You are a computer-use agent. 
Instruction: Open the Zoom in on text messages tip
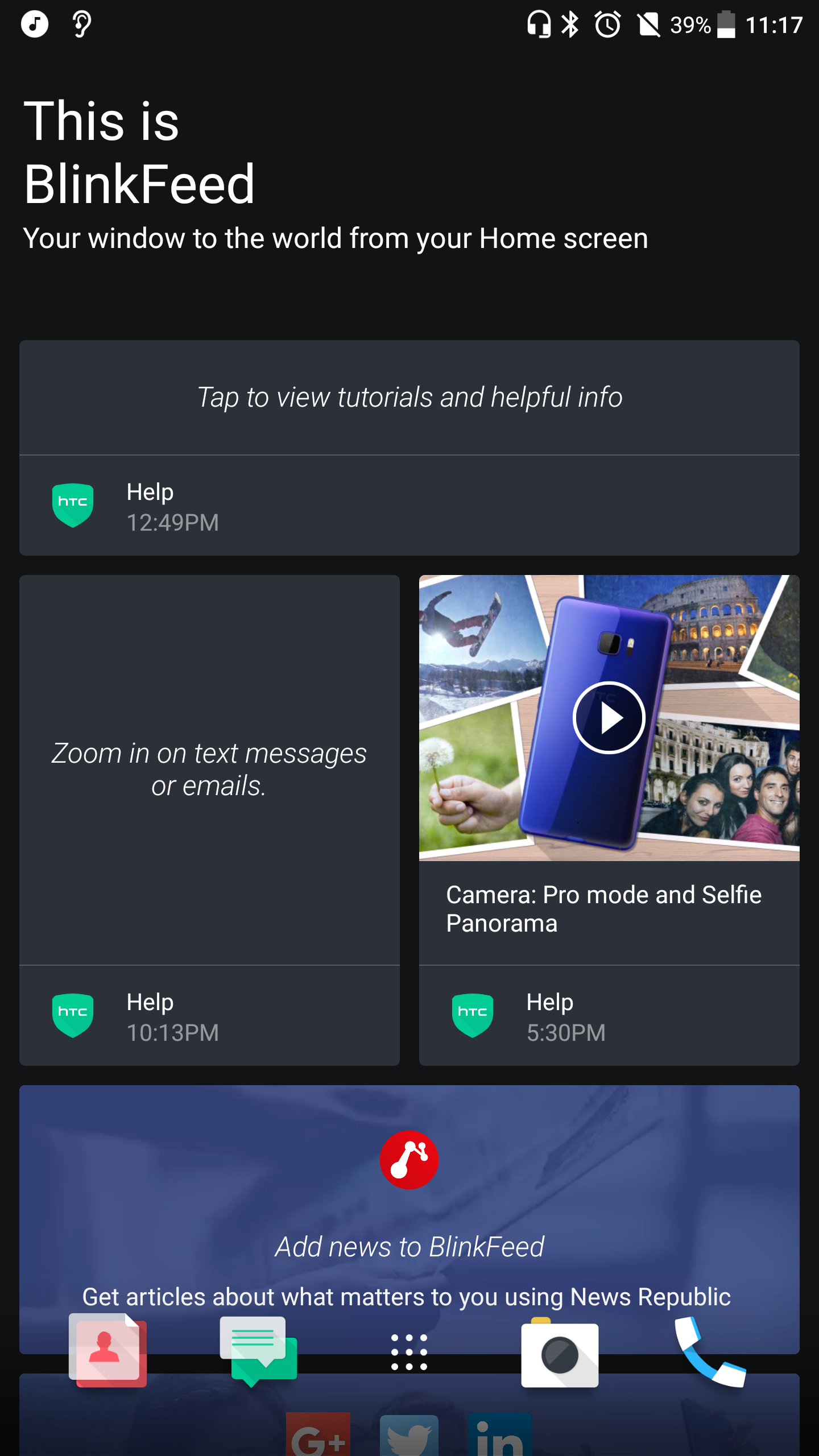coord(209,820)
